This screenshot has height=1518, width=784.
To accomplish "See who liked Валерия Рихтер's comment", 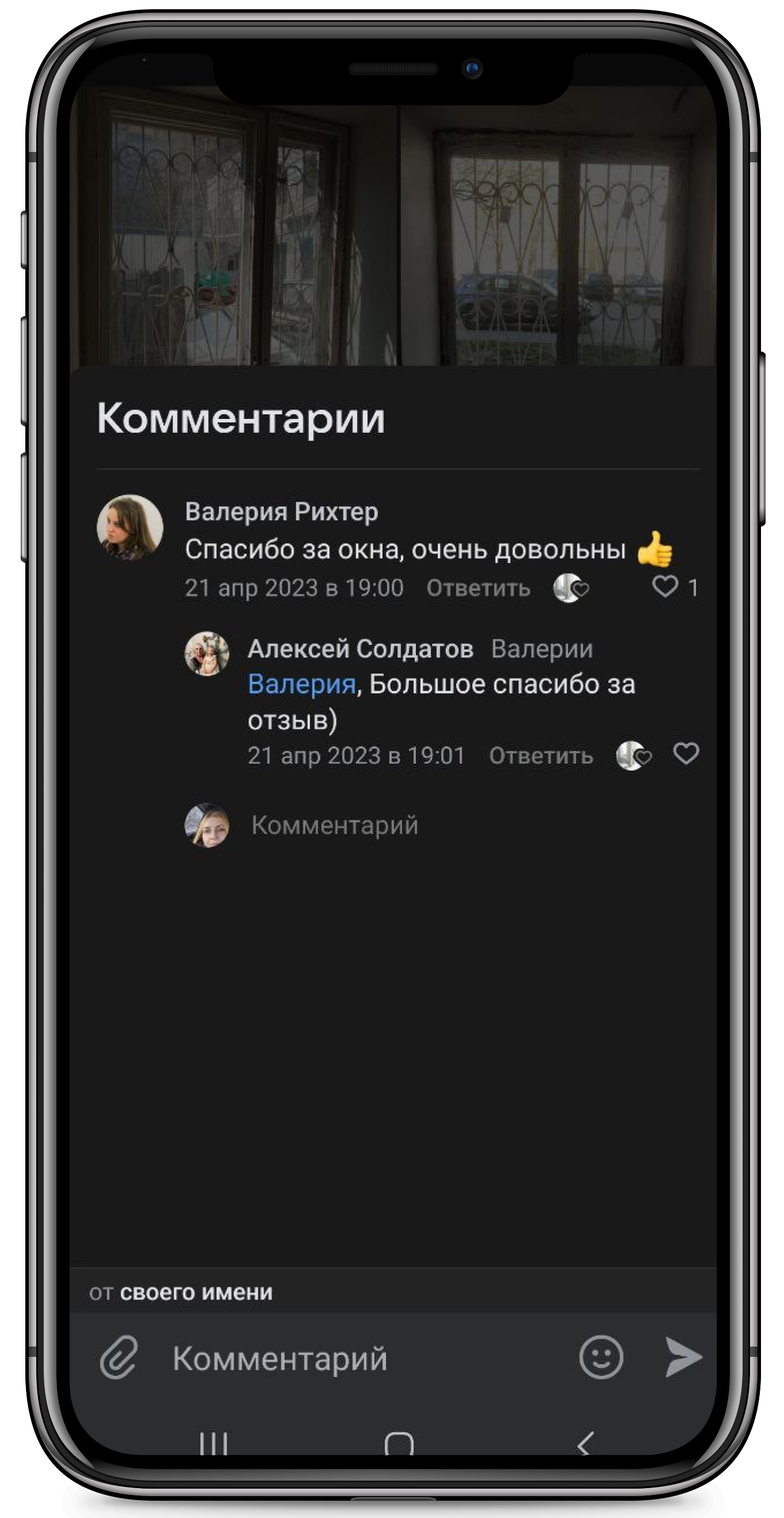I will (570, 588).
